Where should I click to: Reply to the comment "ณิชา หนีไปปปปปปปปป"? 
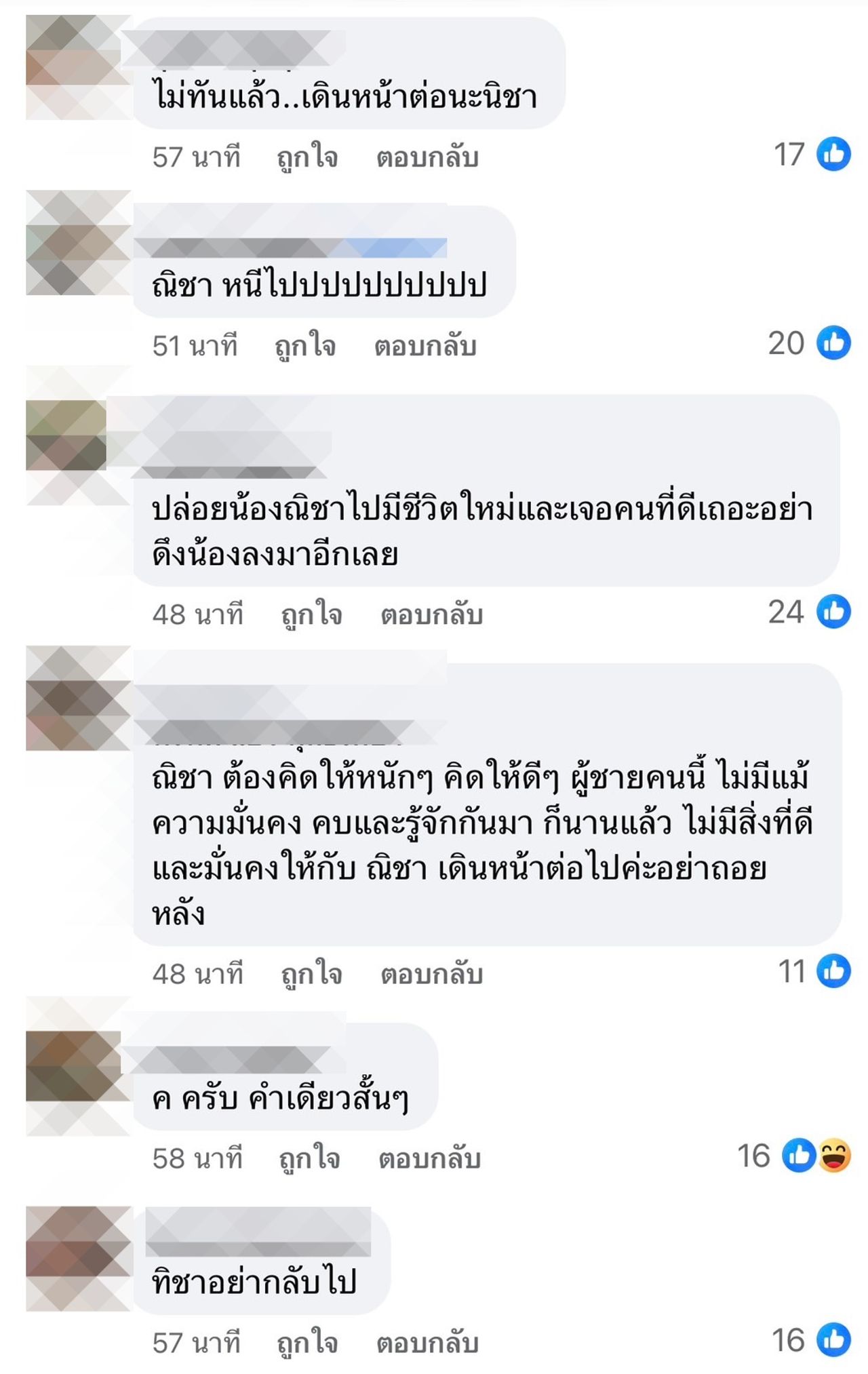click(x=425, y=346)
